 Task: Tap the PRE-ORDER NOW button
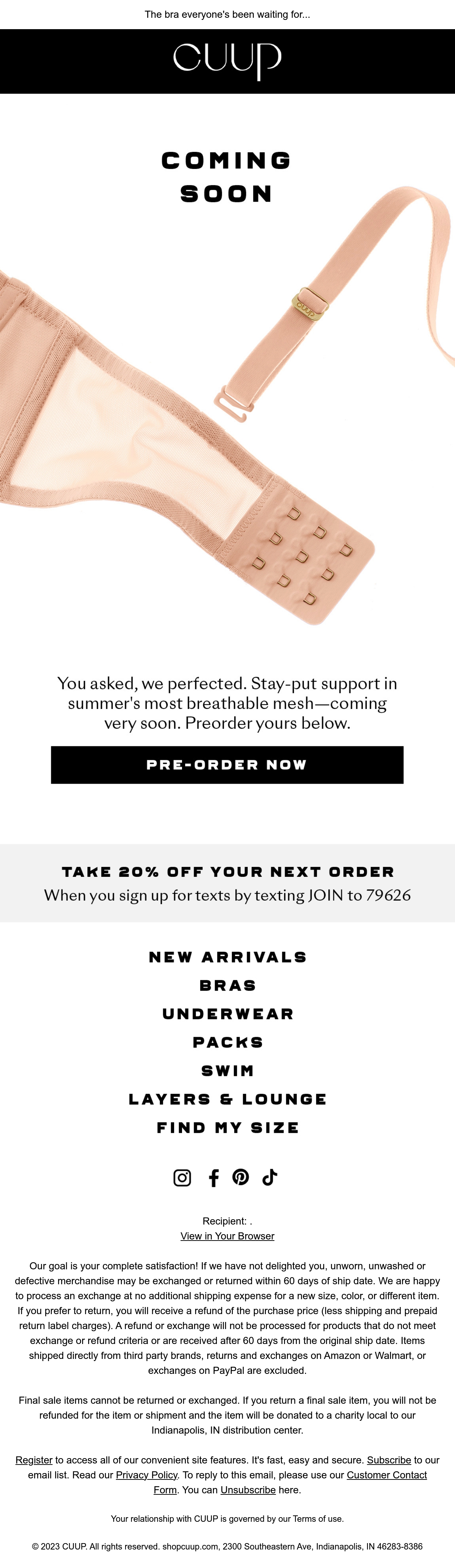tap(227, 764)
